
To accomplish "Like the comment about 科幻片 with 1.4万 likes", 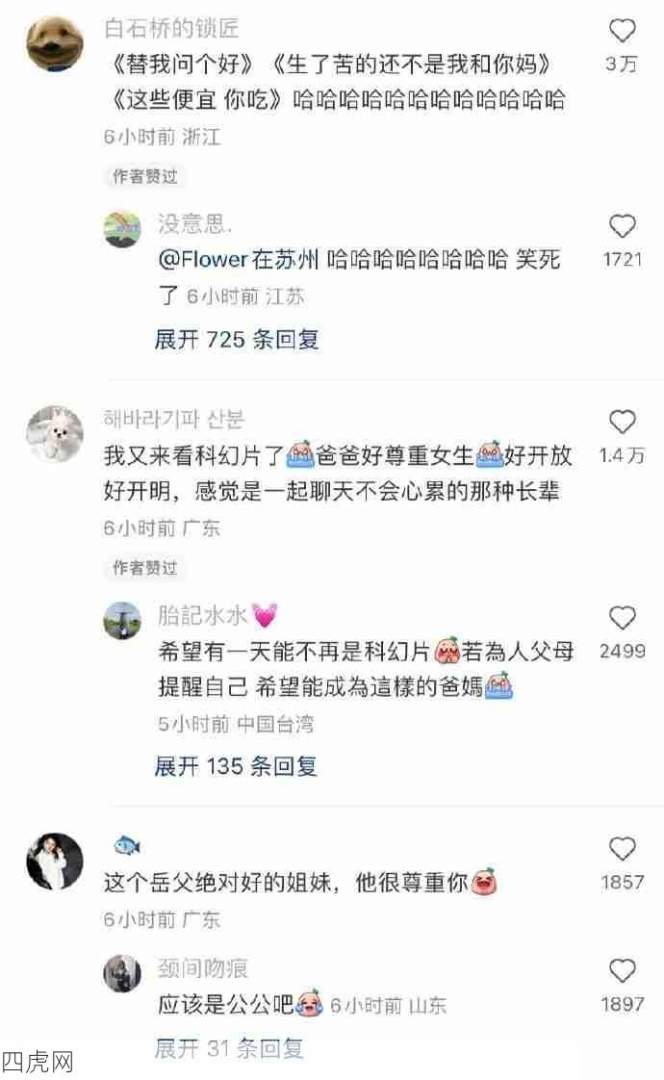I will [622, 422].
